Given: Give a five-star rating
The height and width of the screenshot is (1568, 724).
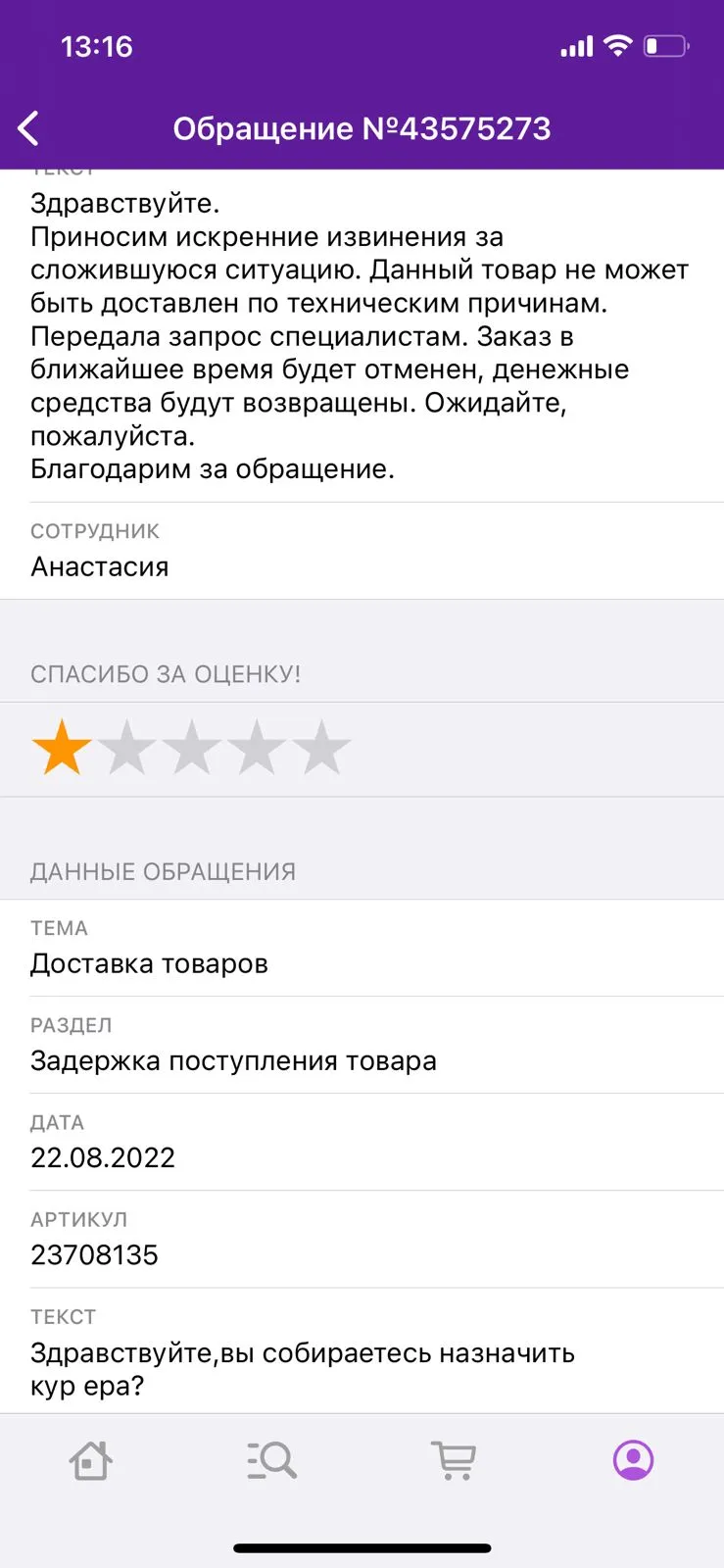Looking at the screenshot, I should click(321, 748).
